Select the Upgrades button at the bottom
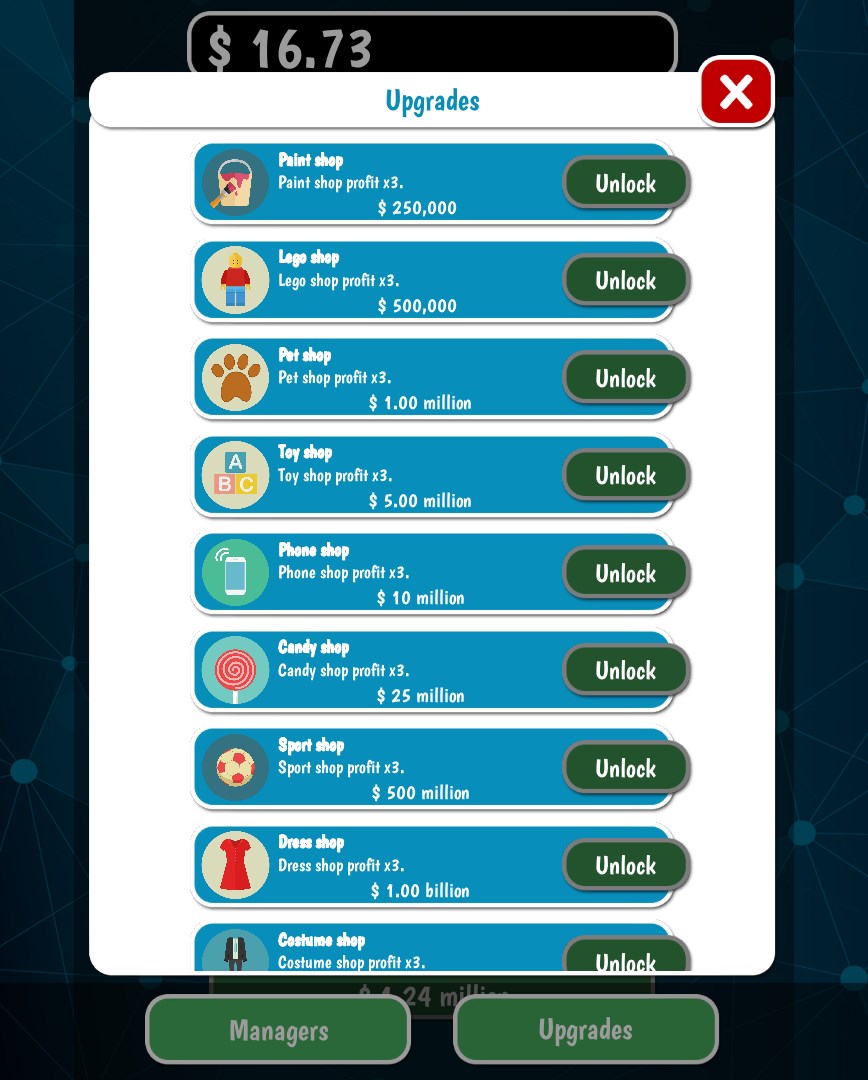868x1080 pixels. pyautogui.click(x=586, y=1030)
